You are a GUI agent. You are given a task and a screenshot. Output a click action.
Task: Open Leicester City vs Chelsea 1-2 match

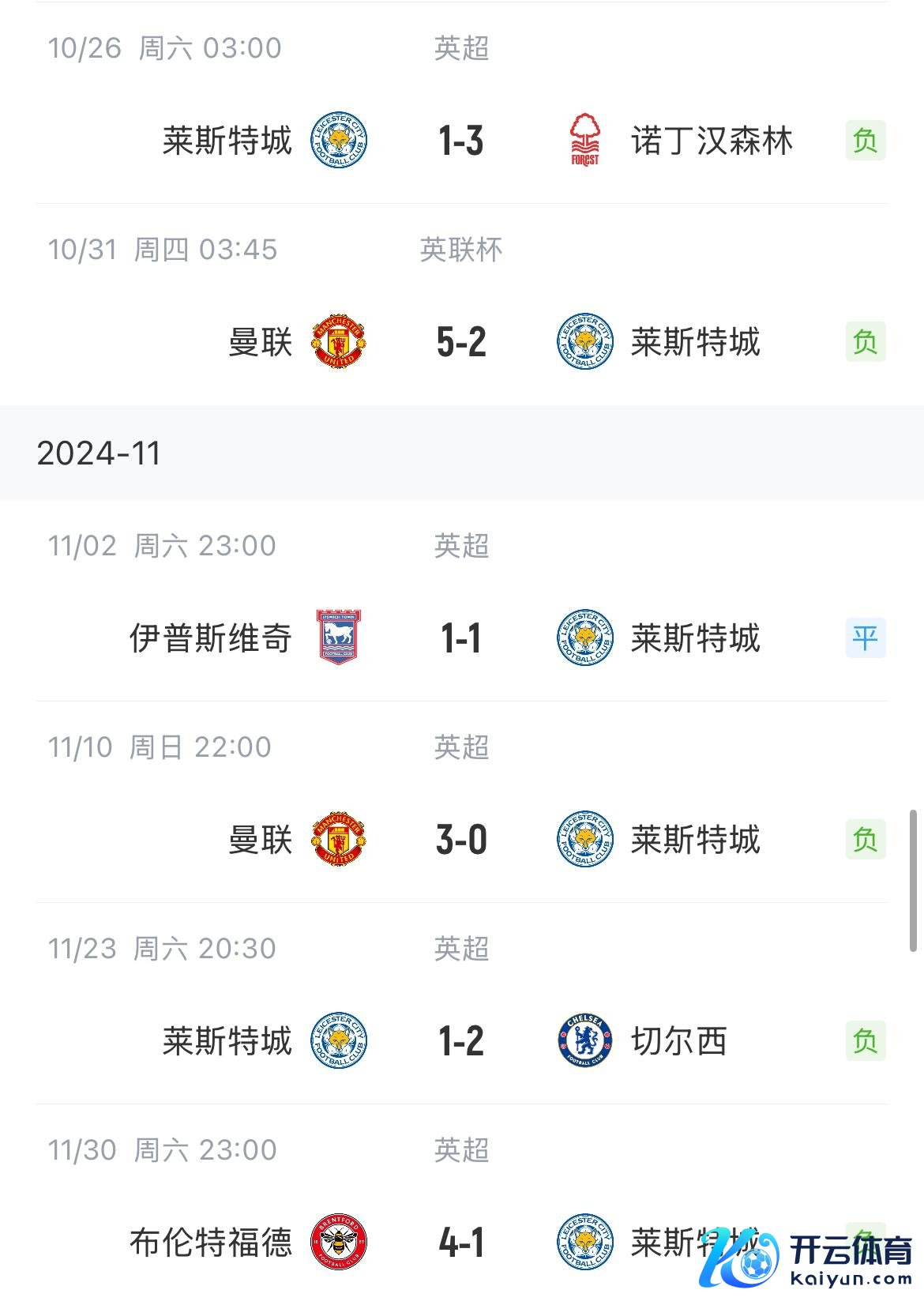(x=461, y=1041)
